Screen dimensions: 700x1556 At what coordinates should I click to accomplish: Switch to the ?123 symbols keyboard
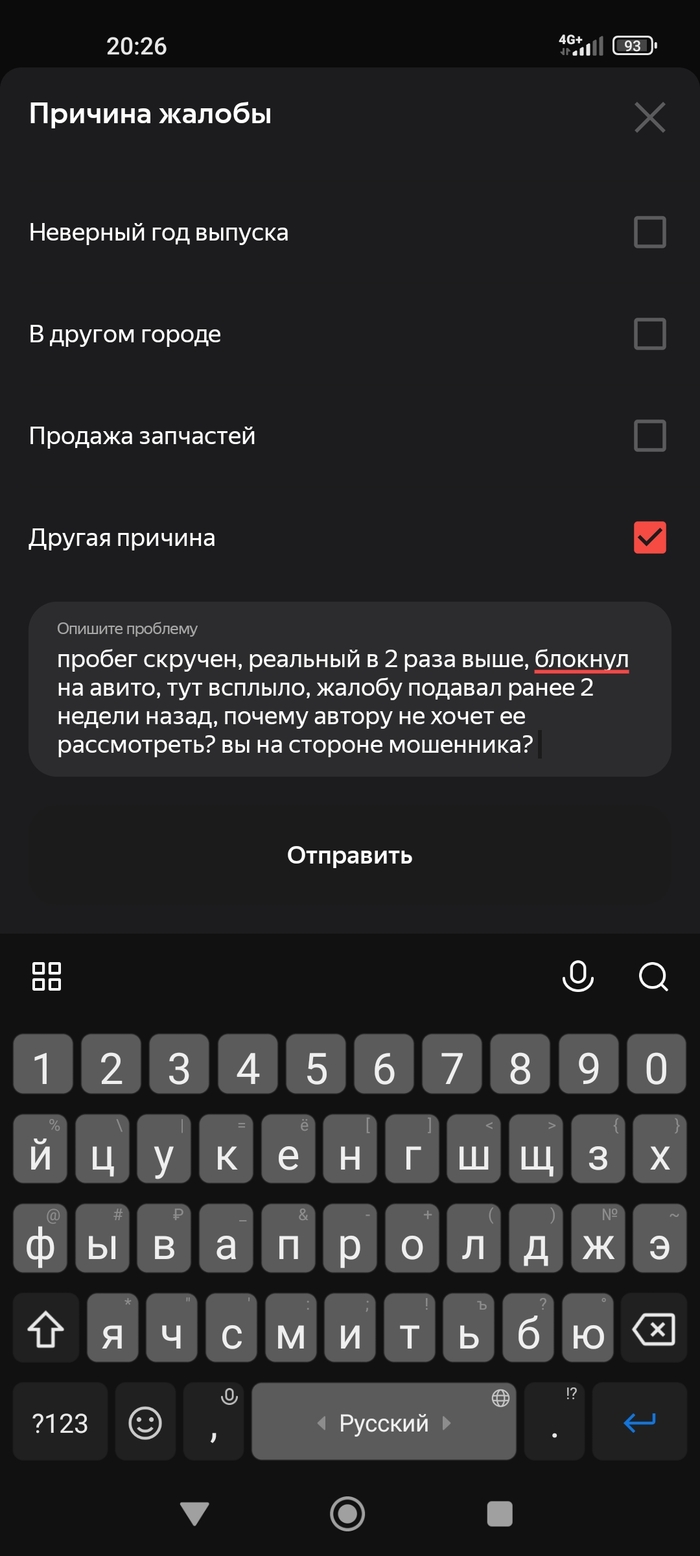coord(60,1422)
